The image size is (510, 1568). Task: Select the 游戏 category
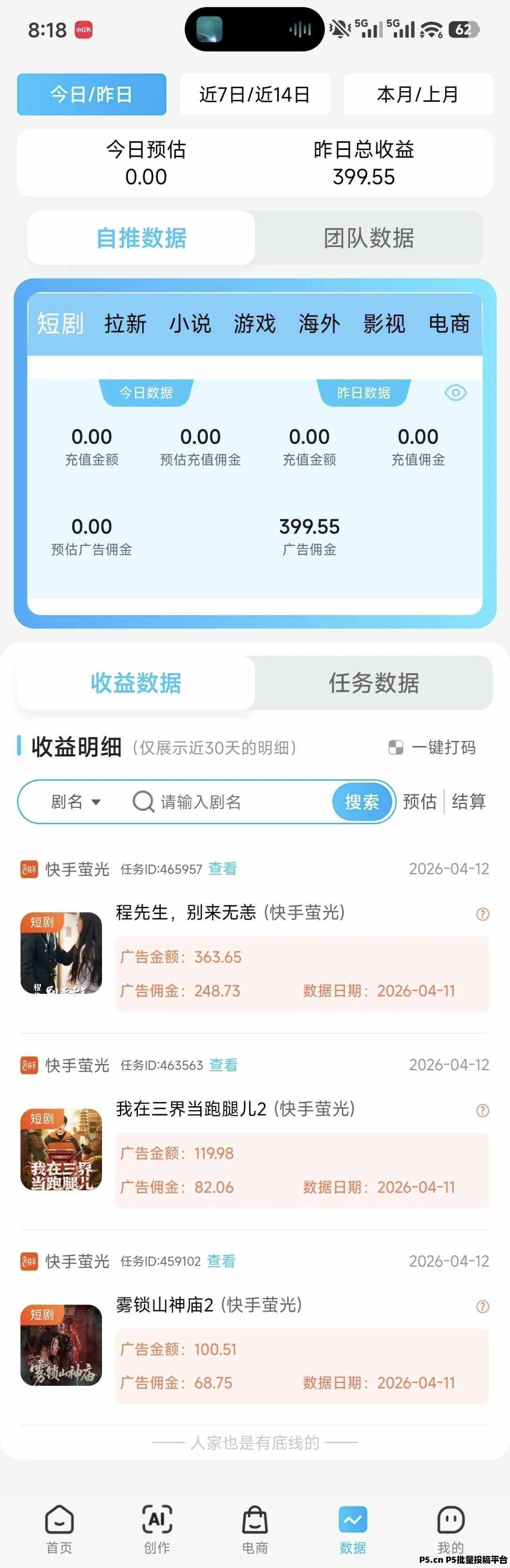(255, 323)
